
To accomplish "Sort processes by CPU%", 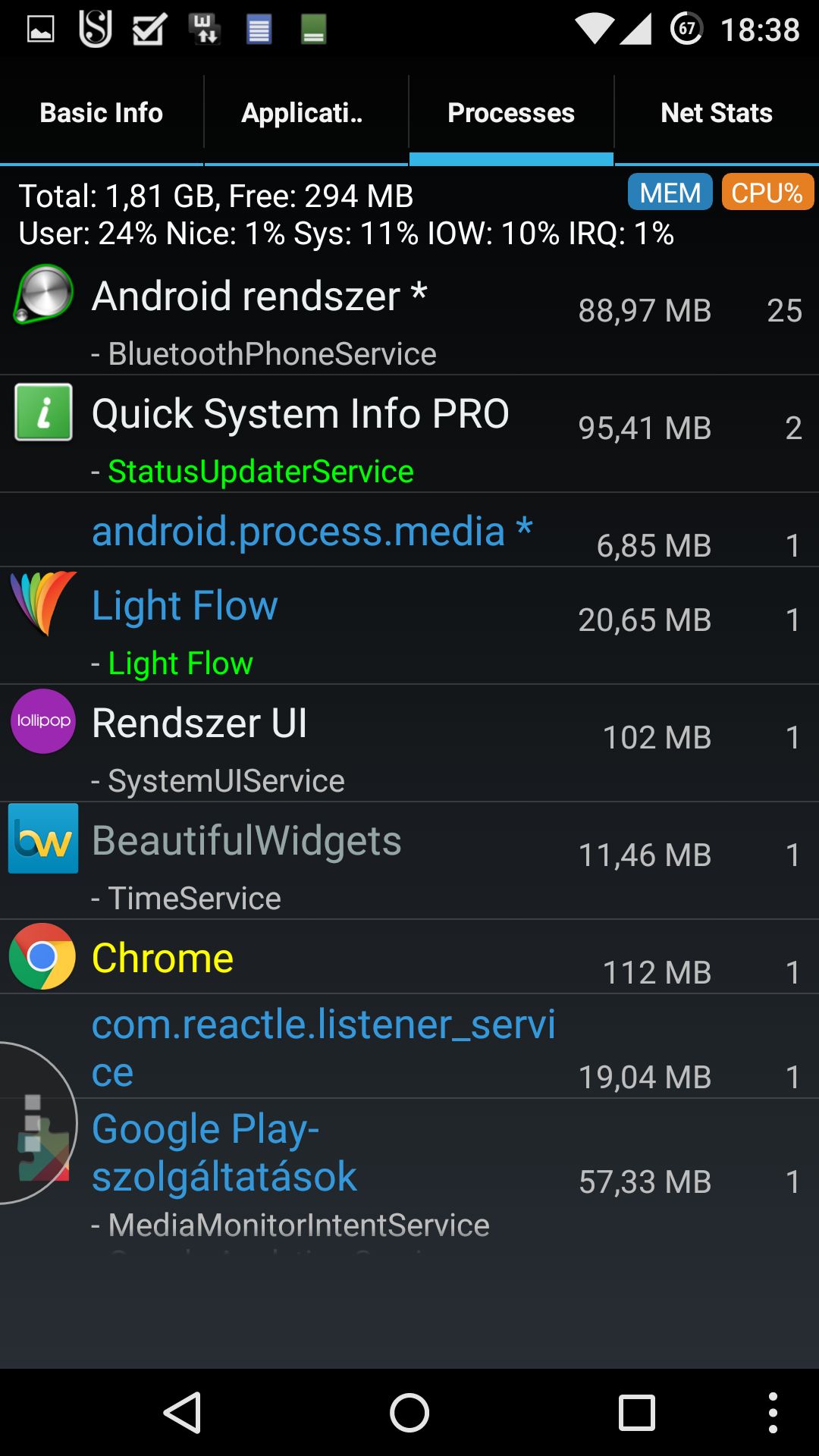I will (x=767, y=192).
